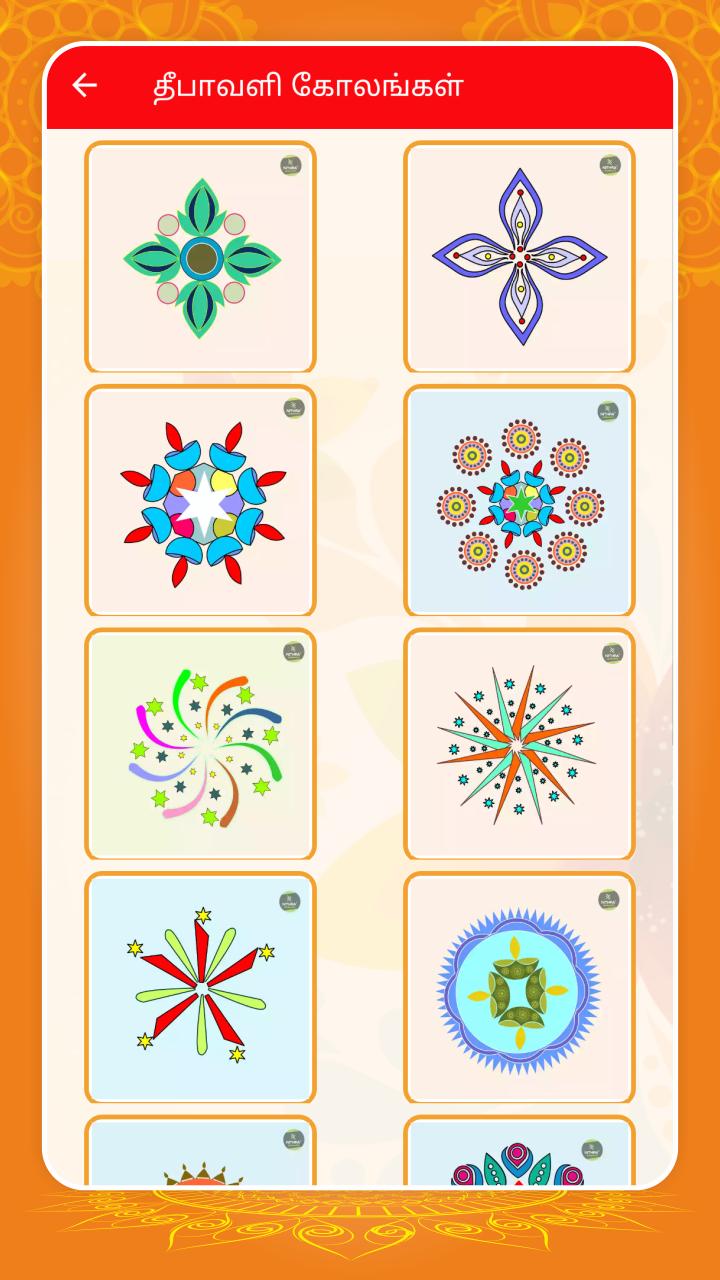Open the green four-leaf kolam design
Screen dimensions: 720x1280
point(200,257)
